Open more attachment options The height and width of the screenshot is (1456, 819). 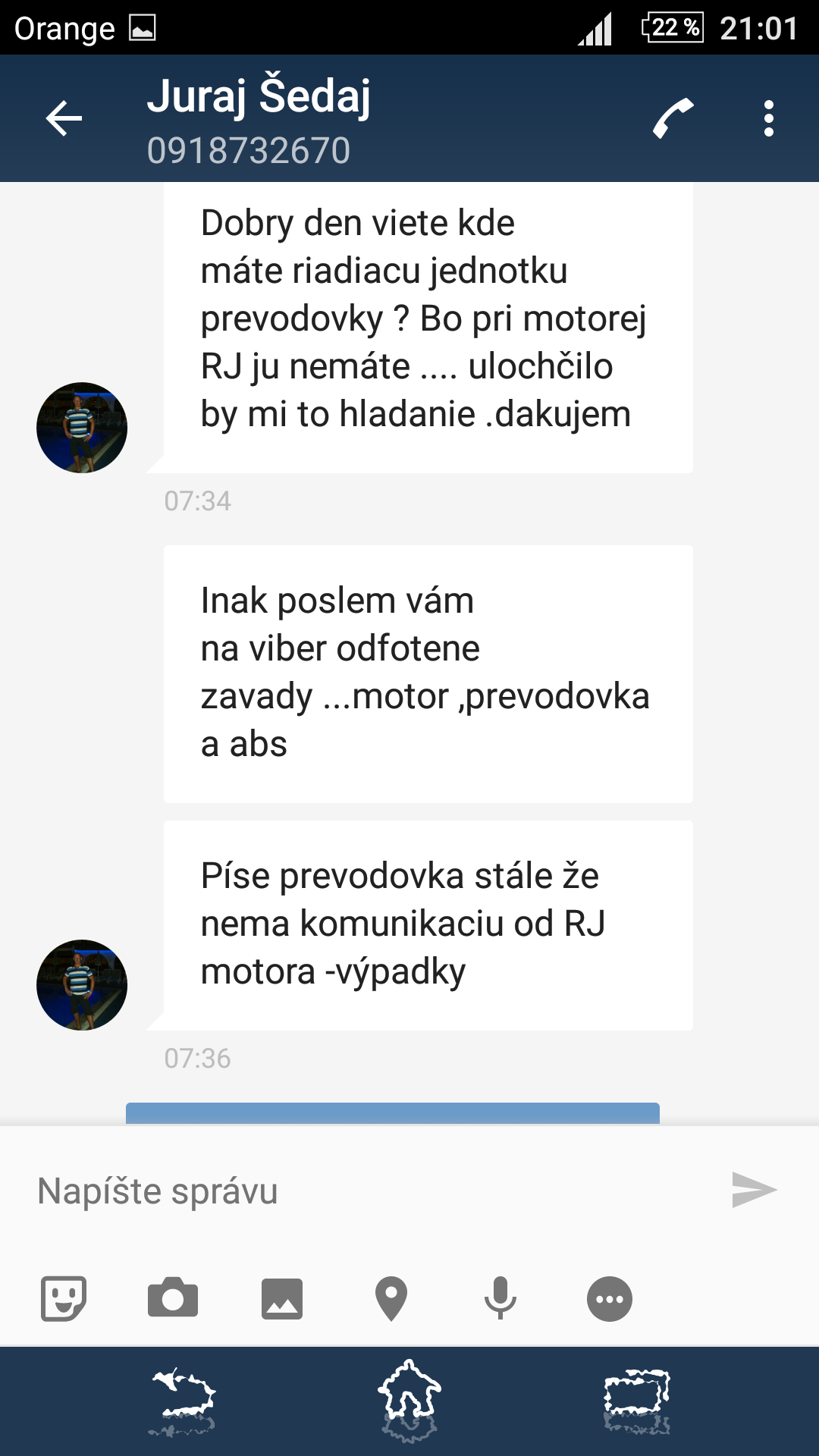coord(610,1299)
